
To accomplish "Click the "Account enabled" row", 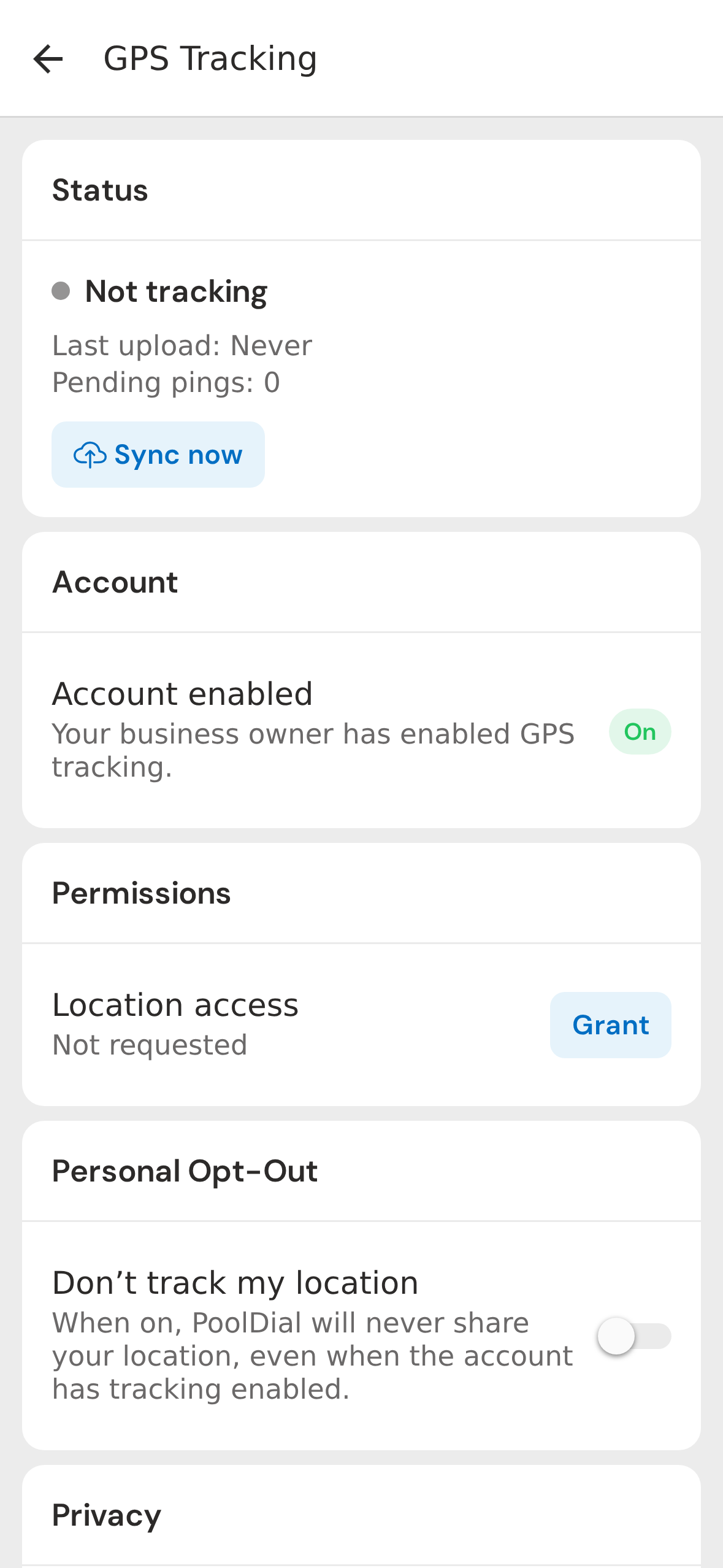I will point(182,693).
